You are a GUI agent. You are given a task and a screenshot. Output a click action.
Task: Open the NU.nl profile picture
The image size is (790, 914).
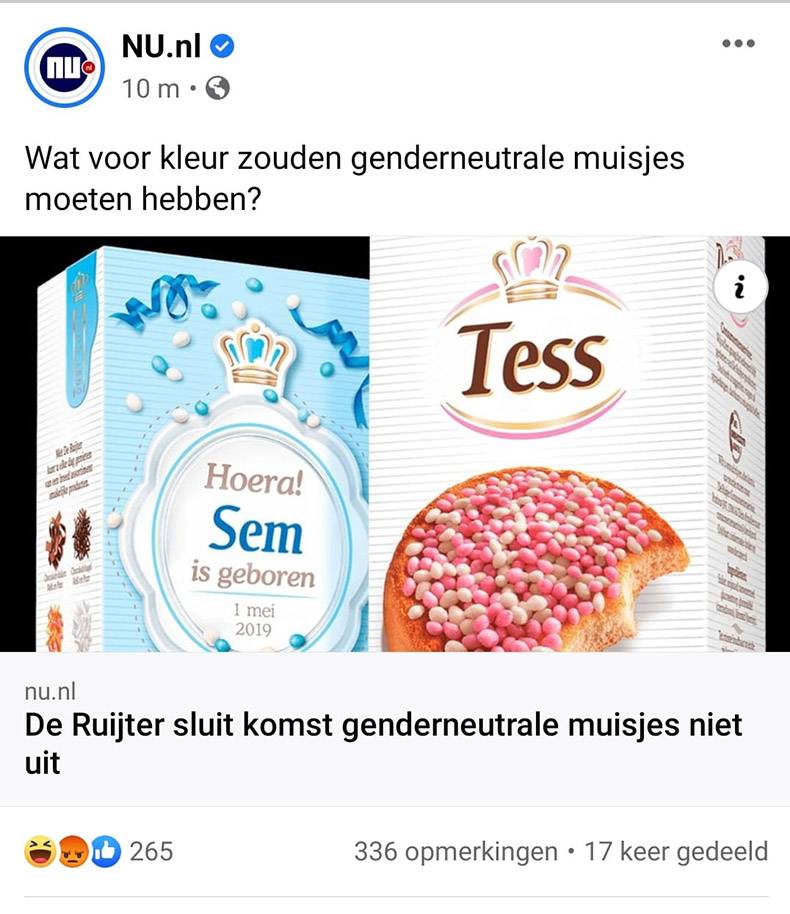64,68
